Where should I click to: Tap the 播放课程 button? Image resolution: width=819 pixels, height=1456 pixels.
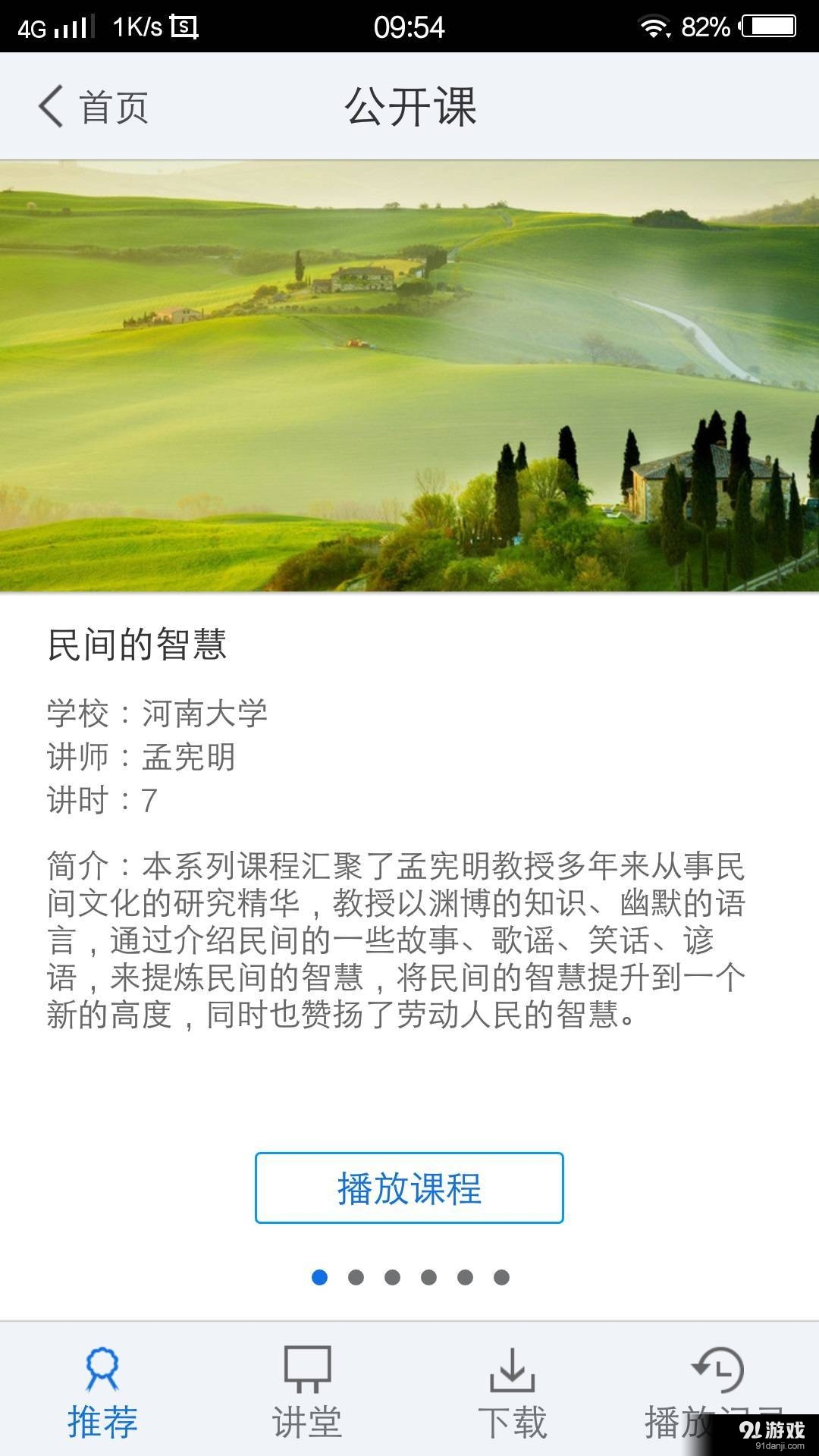pos(409,1188)
